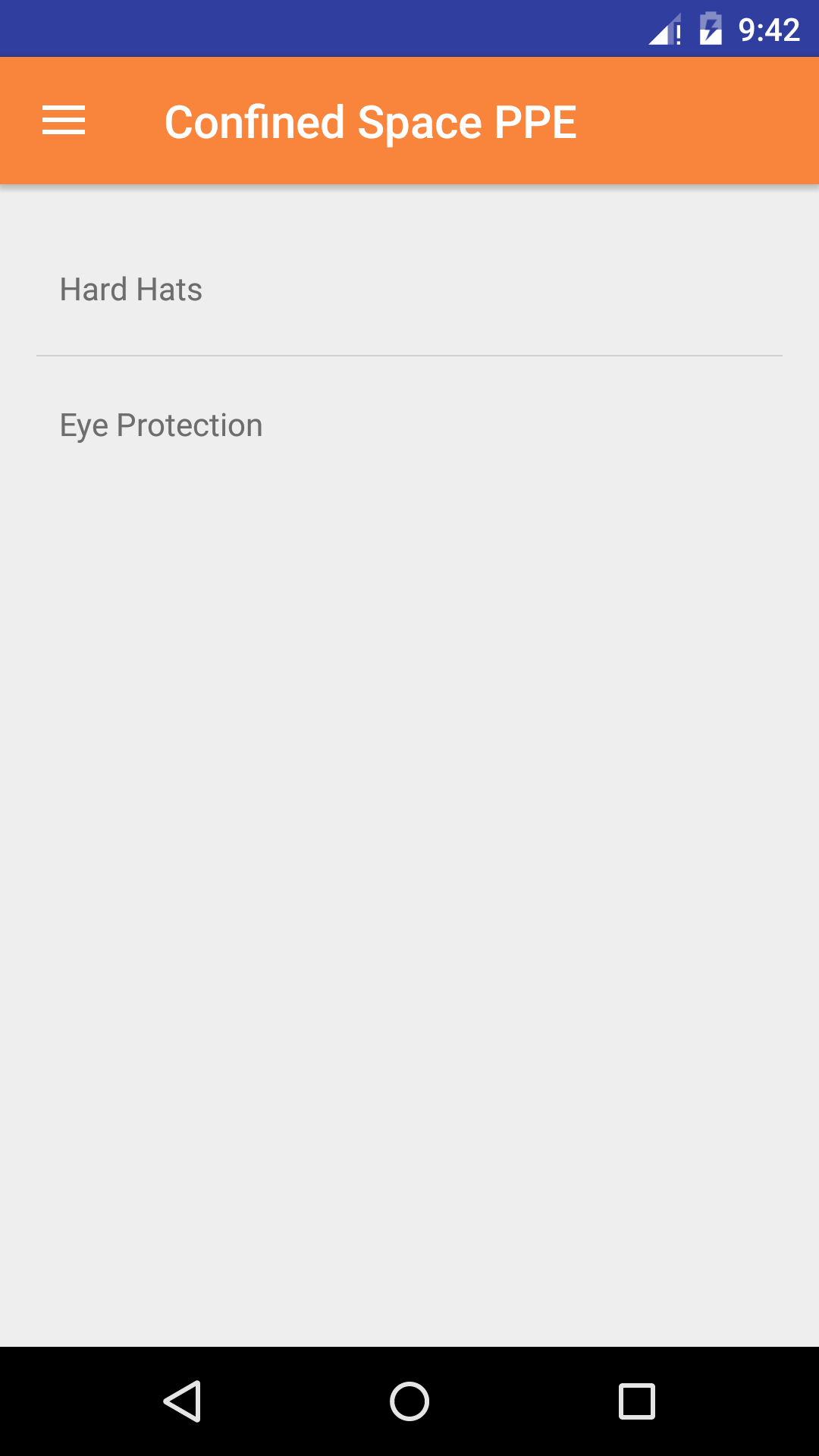Open the navigation drawer menu
The height and width of the screenshot is (1456, 819).
coord(64,121)
